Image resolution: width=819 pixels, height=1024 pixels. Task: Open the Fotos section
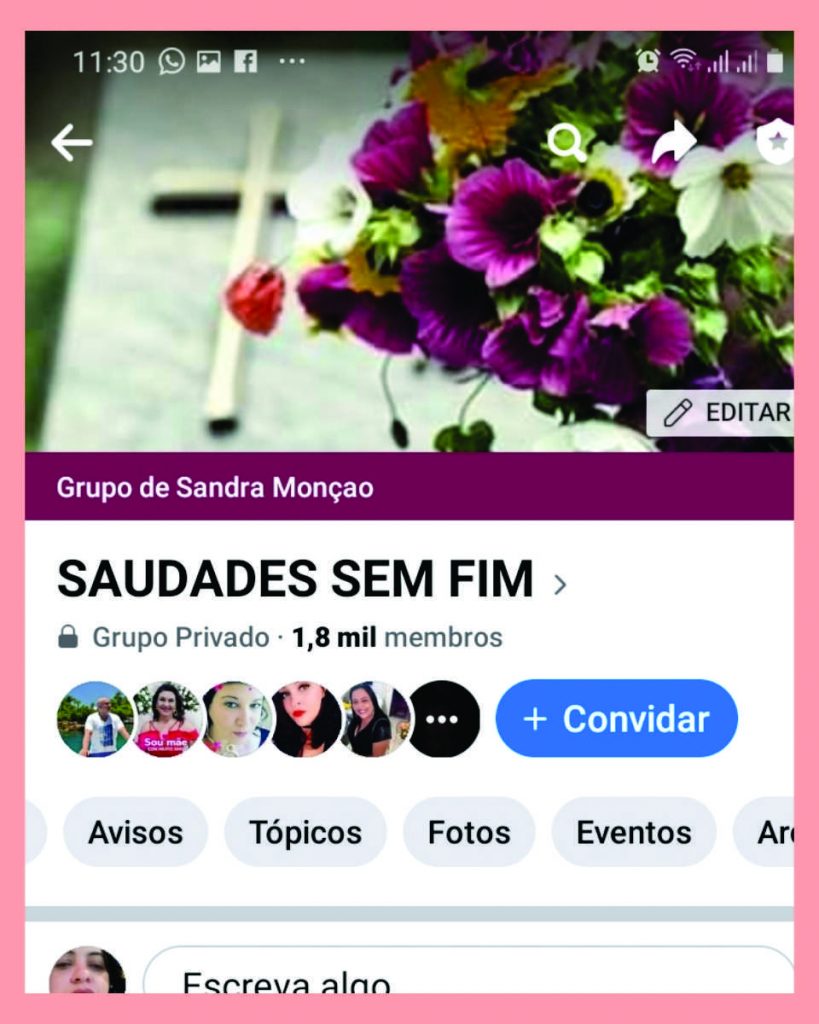469,832
